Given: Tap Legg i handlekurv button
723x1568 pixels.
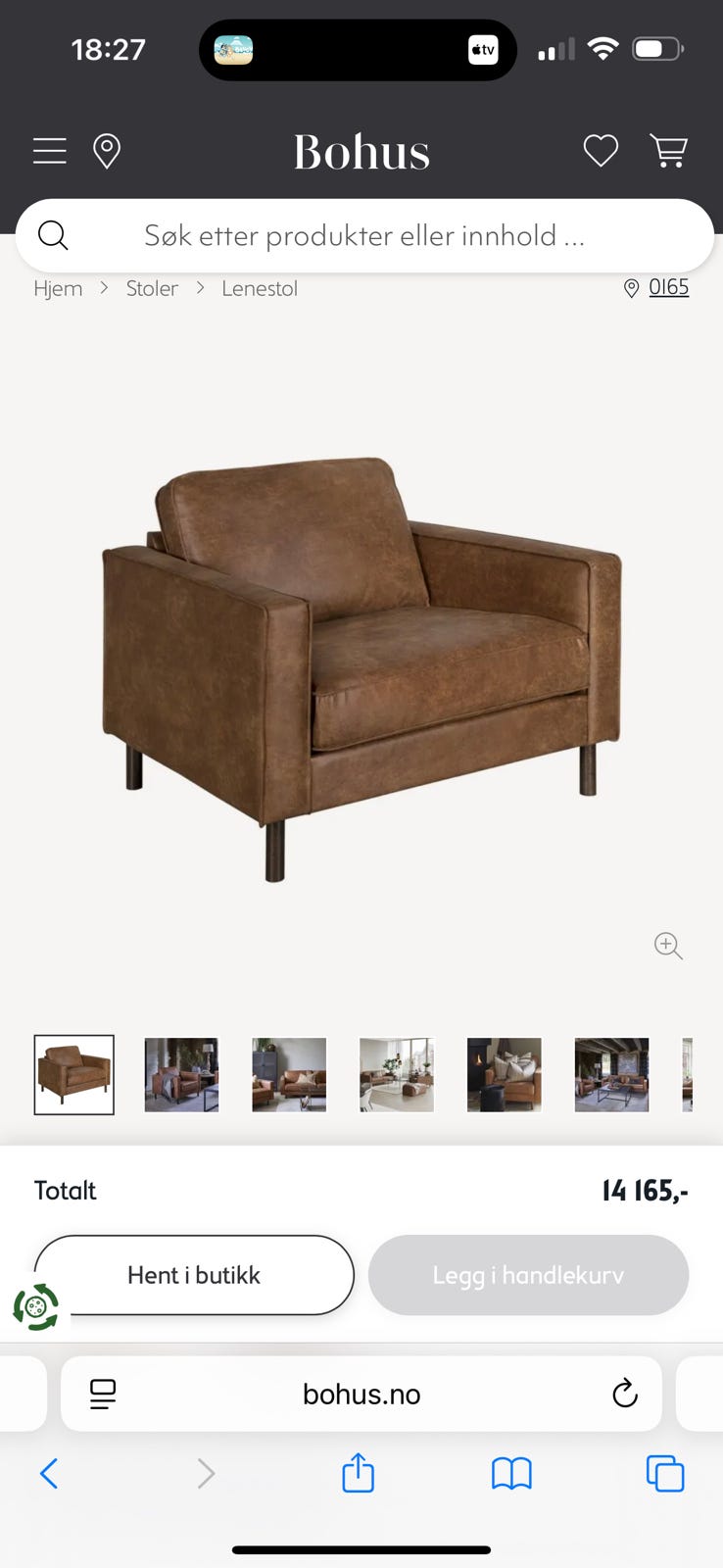Looking at the screenshot, I should click(x=528, y=1275).
